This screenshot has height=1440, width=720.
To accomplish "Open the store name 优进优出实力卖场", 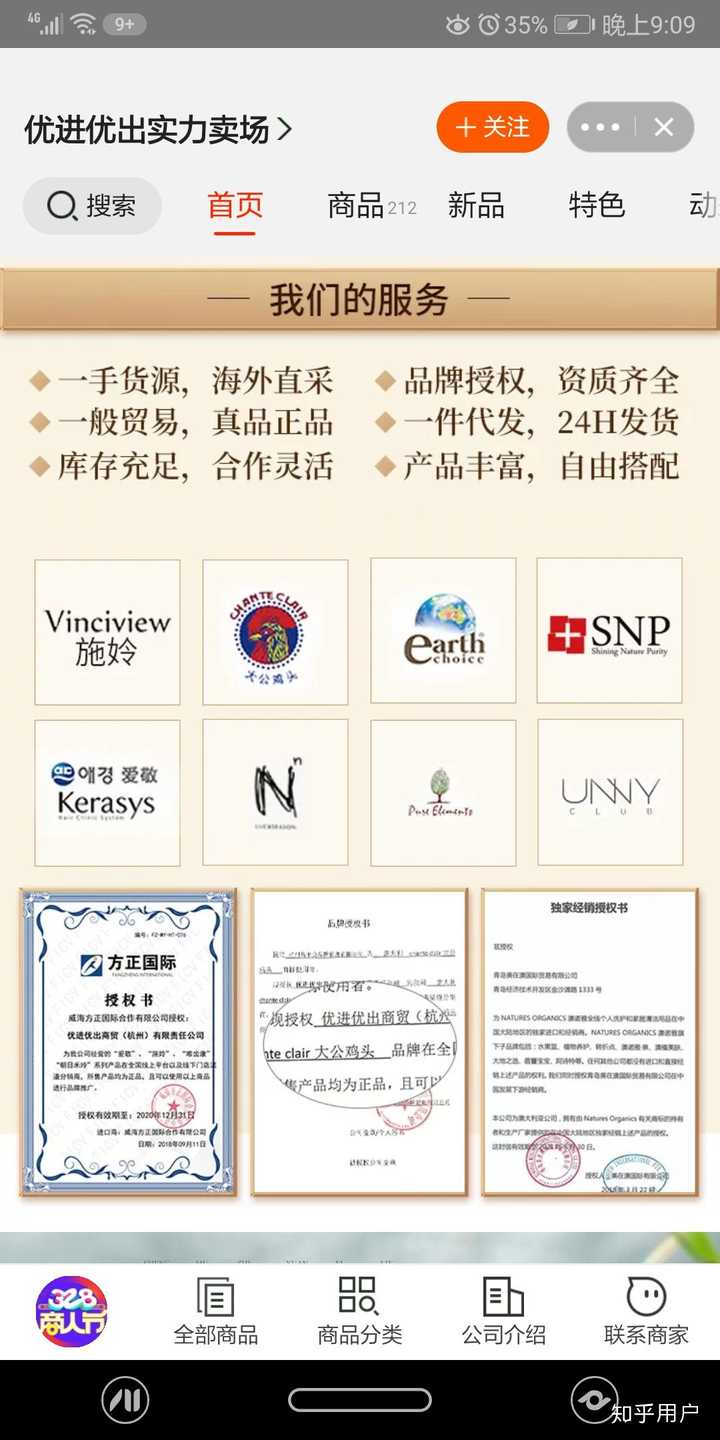I will [157, 129].
